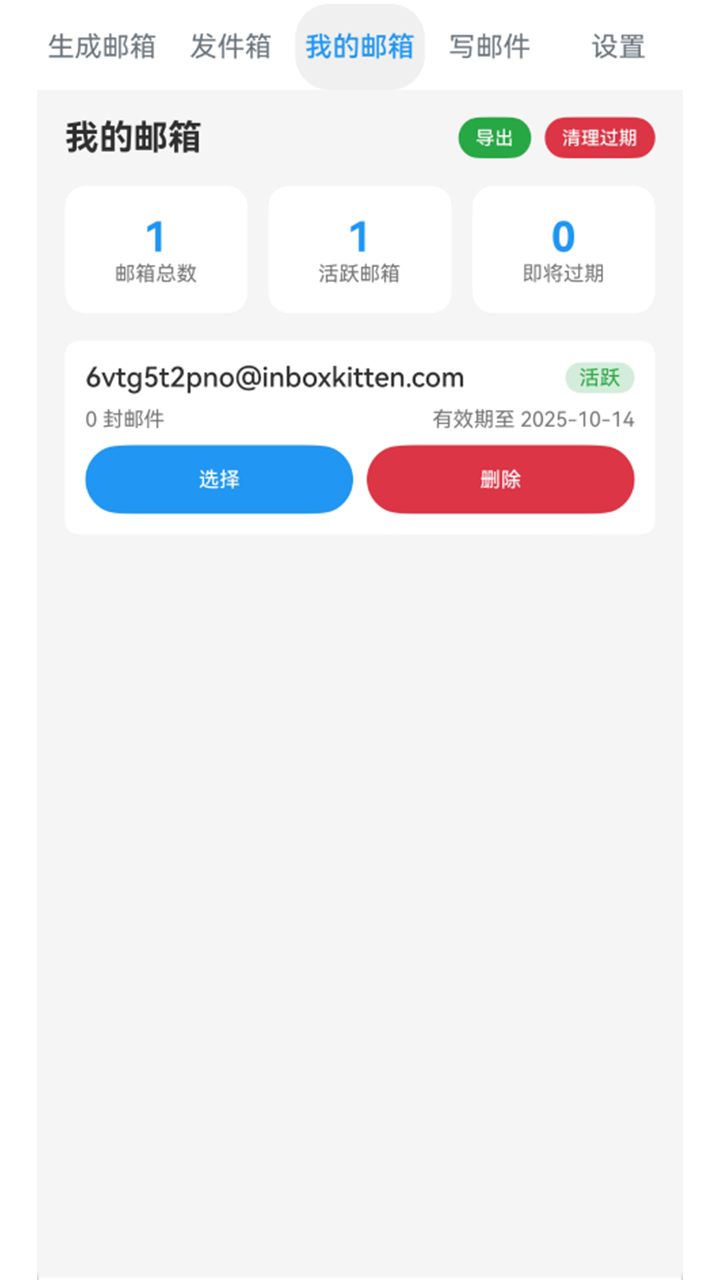Screen dimensions: 720x1280
Task: Click the green 导出 export button
Action: coord(494,138)
